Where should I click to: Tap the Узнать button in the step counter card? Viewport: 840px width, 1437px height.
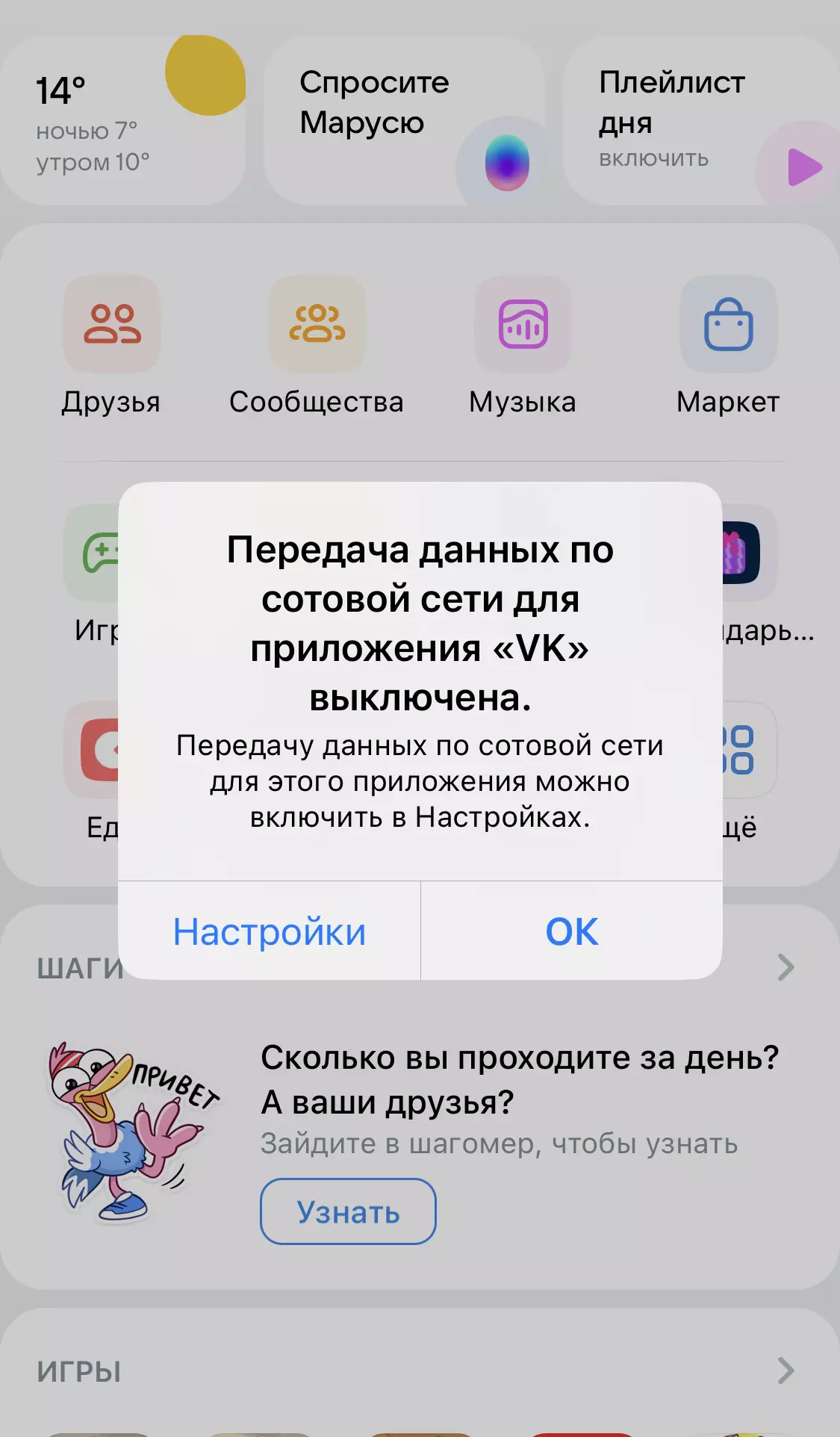(x=348, y=1211)
